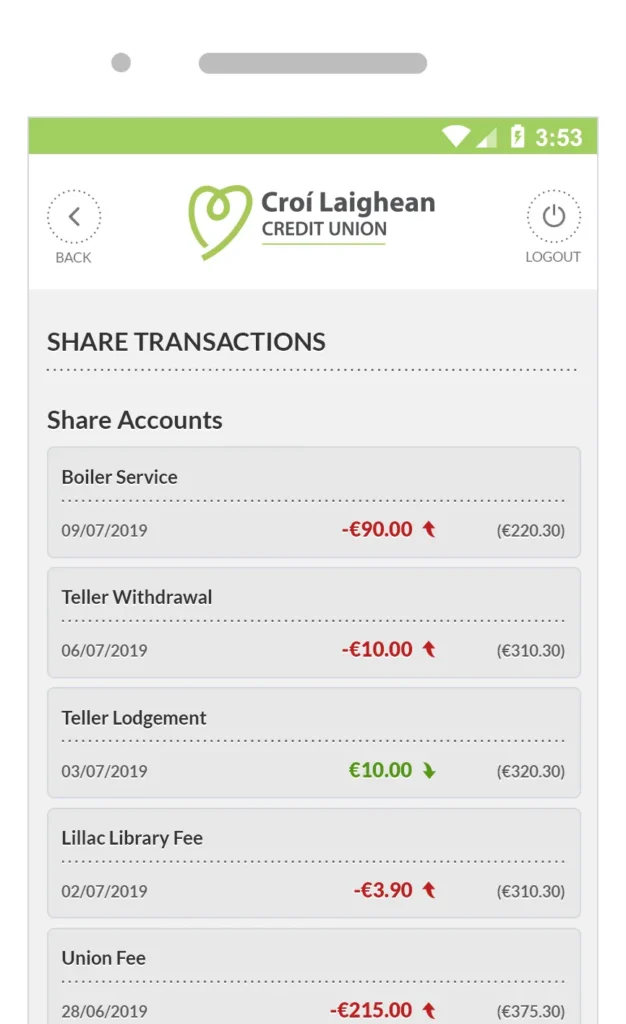View the Teller Lodgement transaction details
626x1024 pixels.
(313, 743)
